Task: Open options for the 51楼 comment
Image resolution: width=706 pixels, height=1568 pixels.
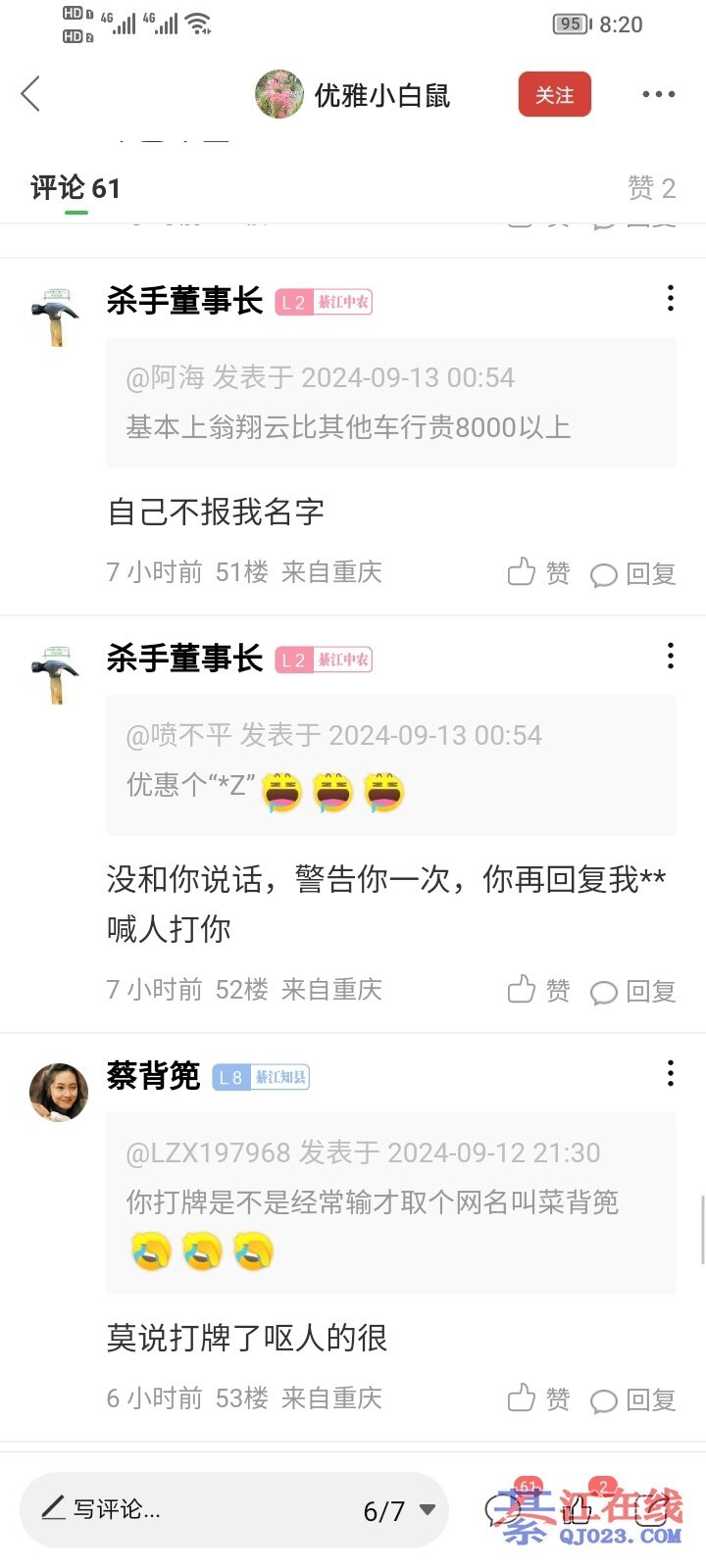Action: [670, 299]
